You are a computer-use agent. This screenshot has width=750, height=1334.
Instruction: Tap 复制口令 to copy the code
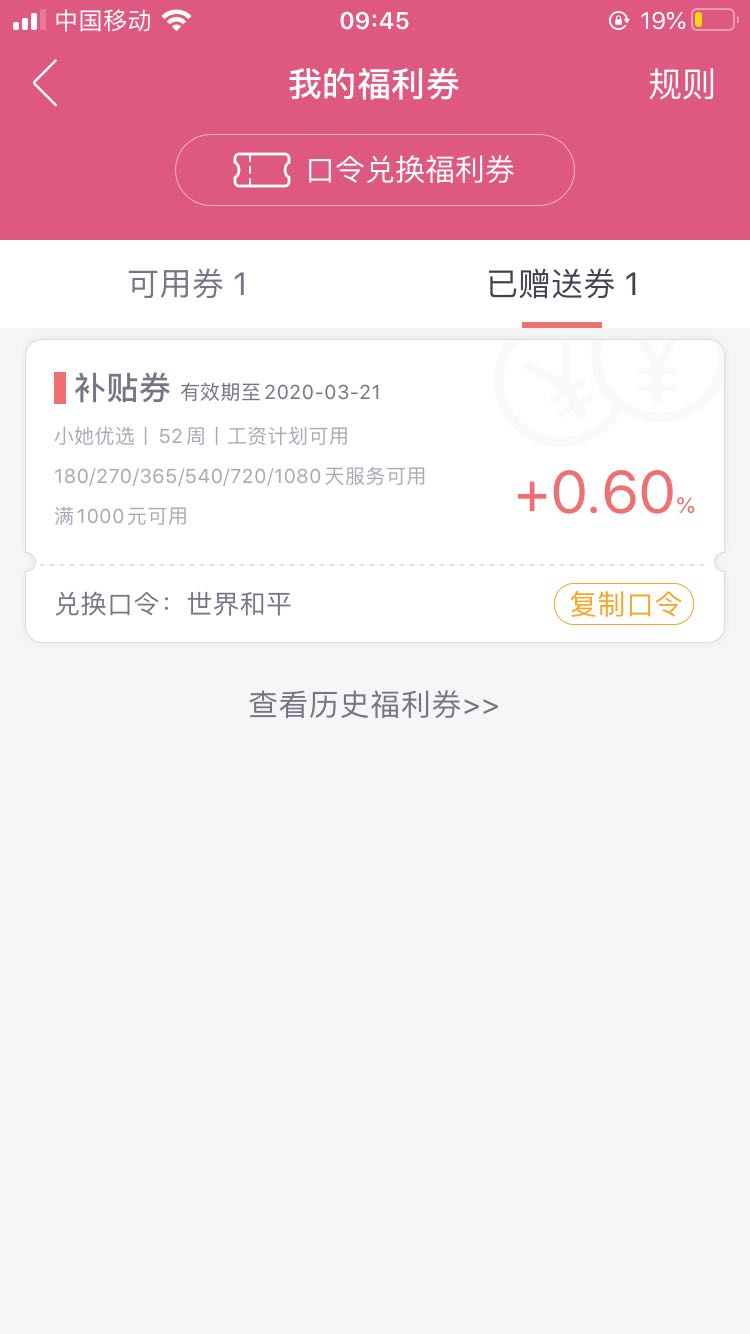tap(624, 604)
